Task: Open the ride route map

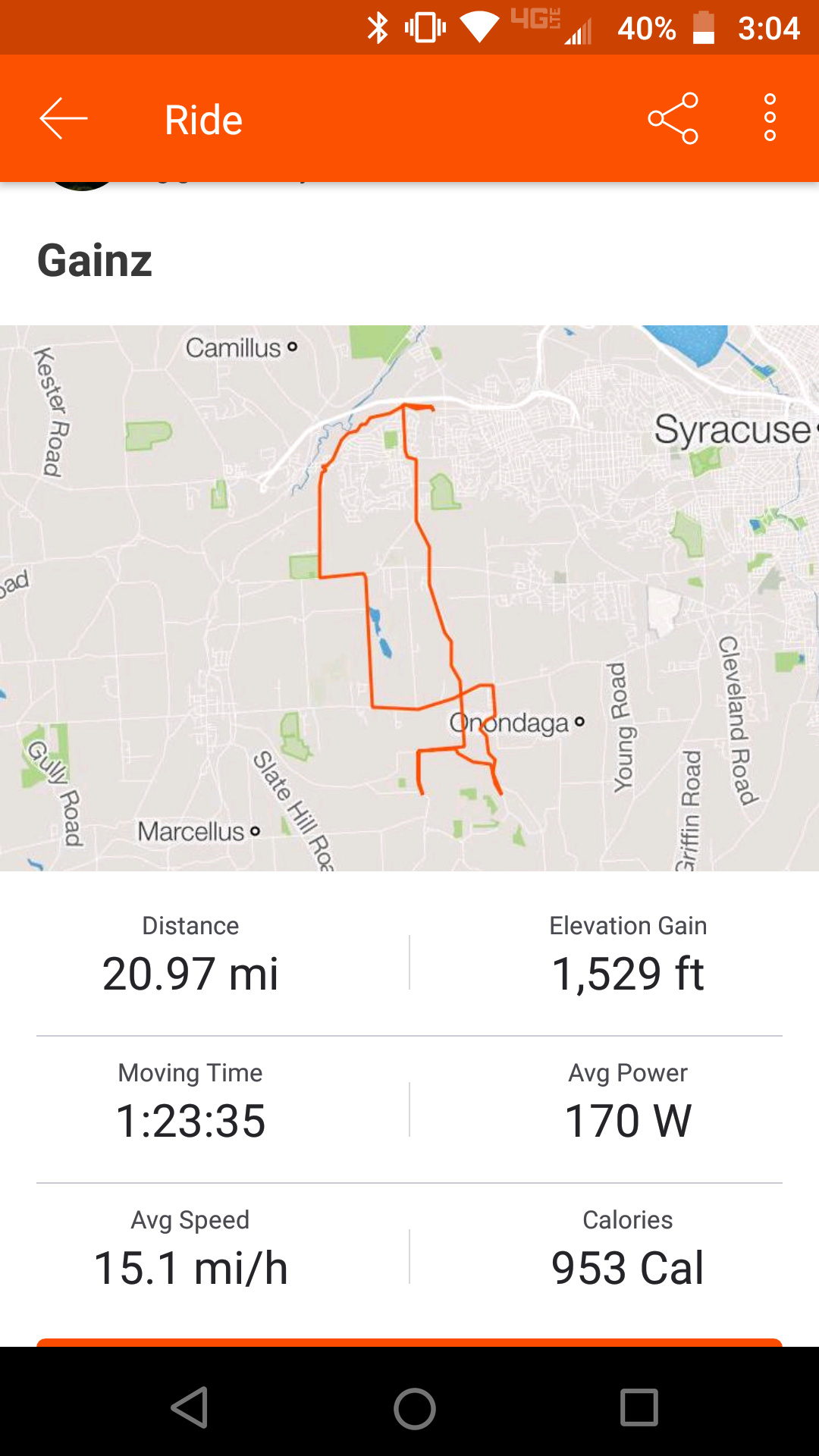Action: pyautogui.click(x=409, y=598)
